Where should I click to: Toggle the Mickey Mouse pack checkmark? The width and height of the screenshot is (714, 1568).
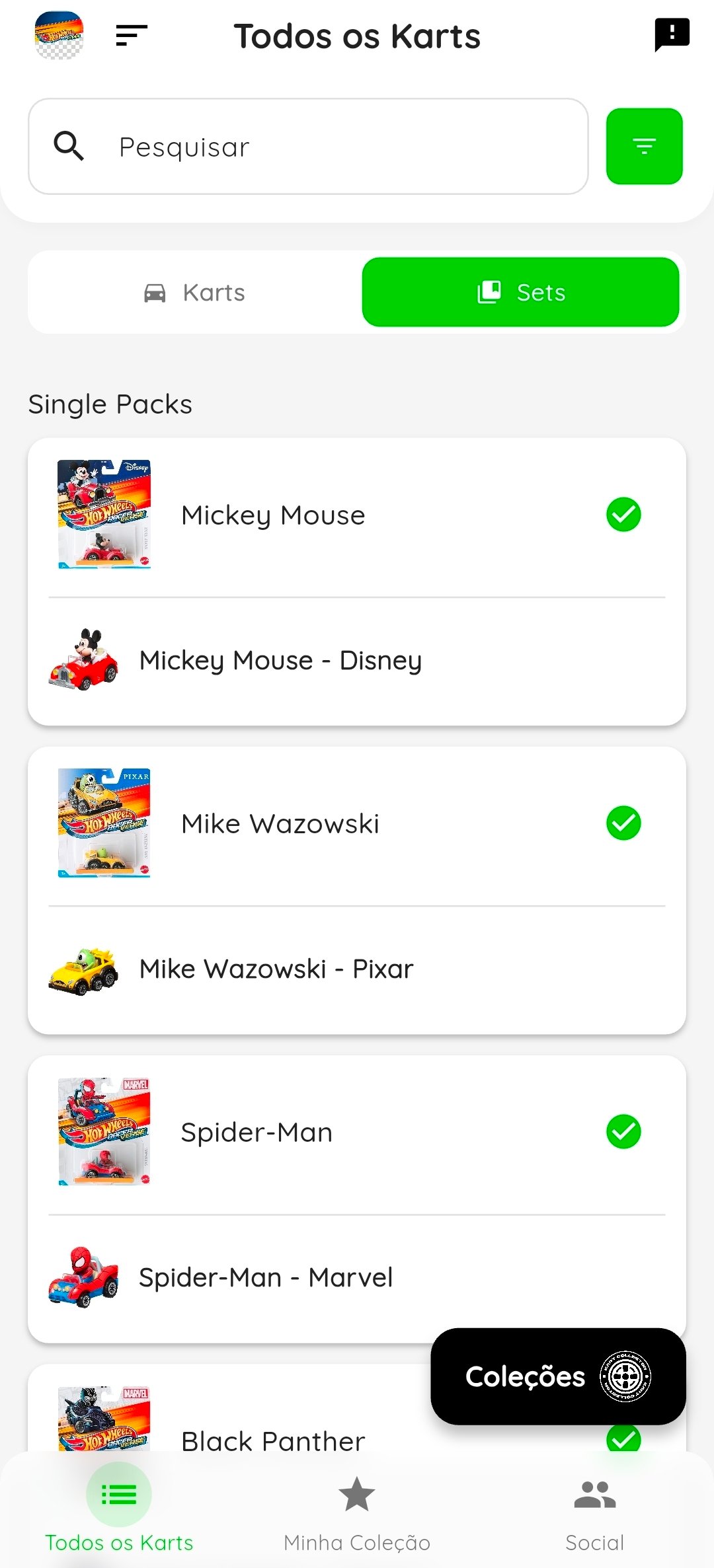pos(623,515)
